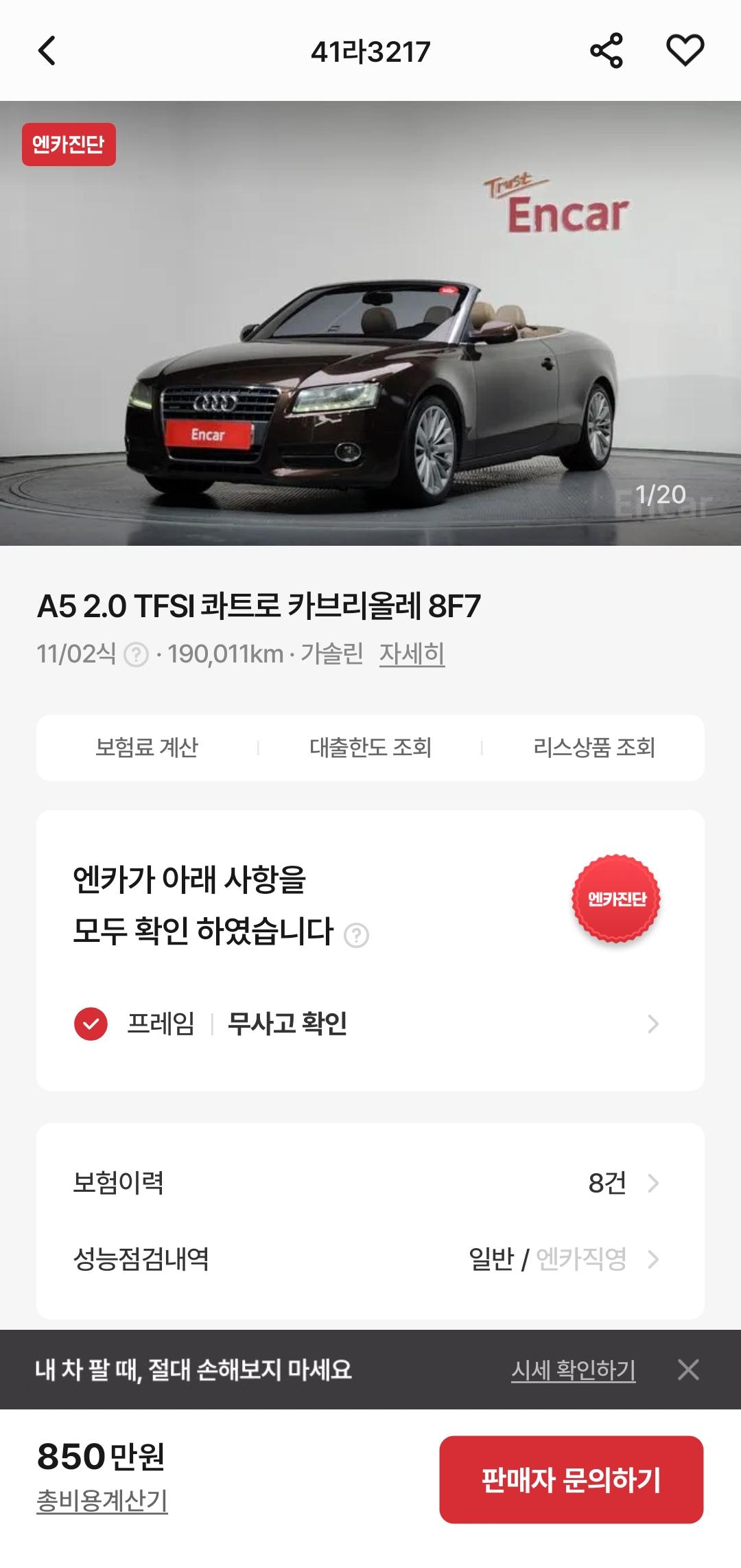Open 보험료 계산 insurance calculator

(x=147, y=748)
